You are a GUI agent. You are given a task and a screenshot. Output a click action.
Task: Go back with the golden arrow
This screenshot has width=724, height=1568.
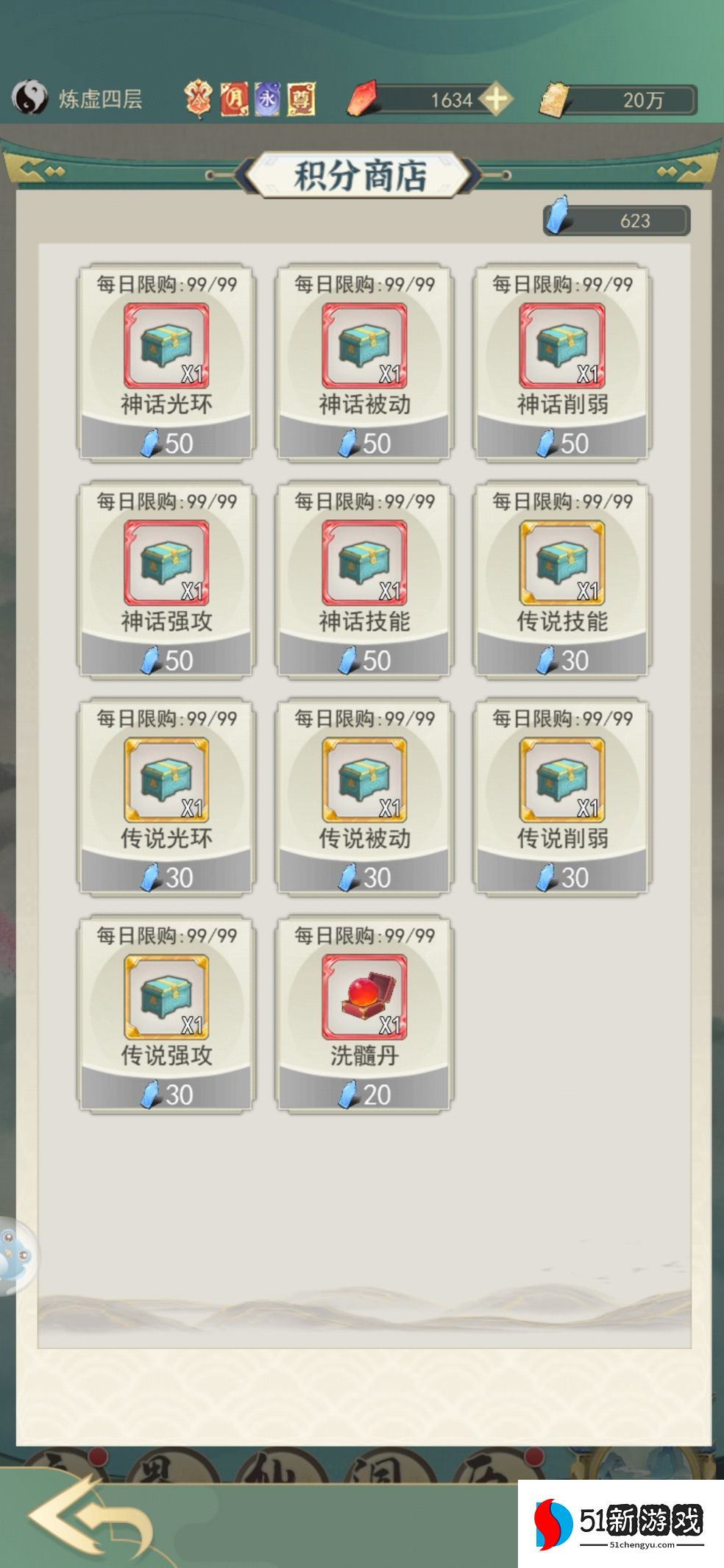tap(88, 1517)
